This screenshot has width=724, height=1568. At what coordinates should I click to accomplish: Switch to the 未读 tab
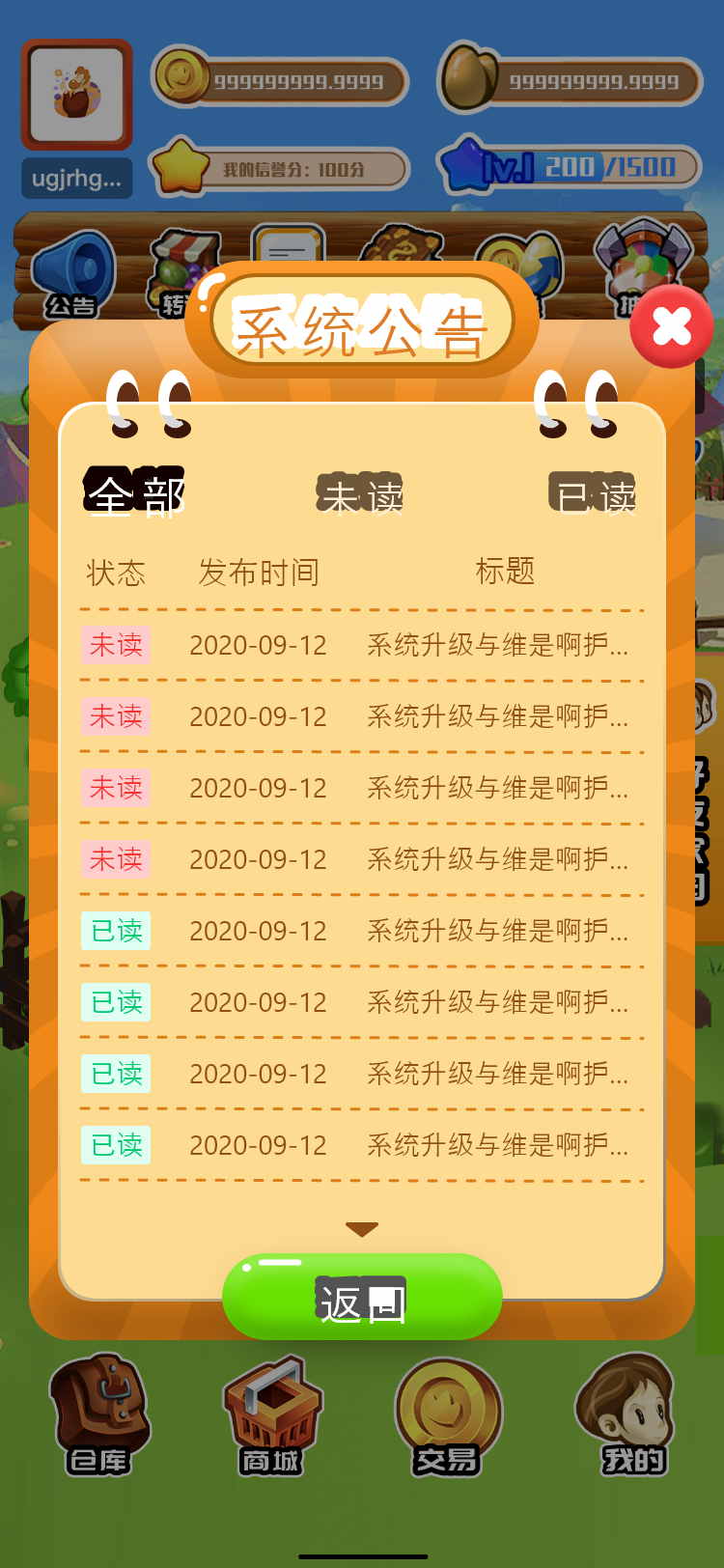[x=360, y=495]
